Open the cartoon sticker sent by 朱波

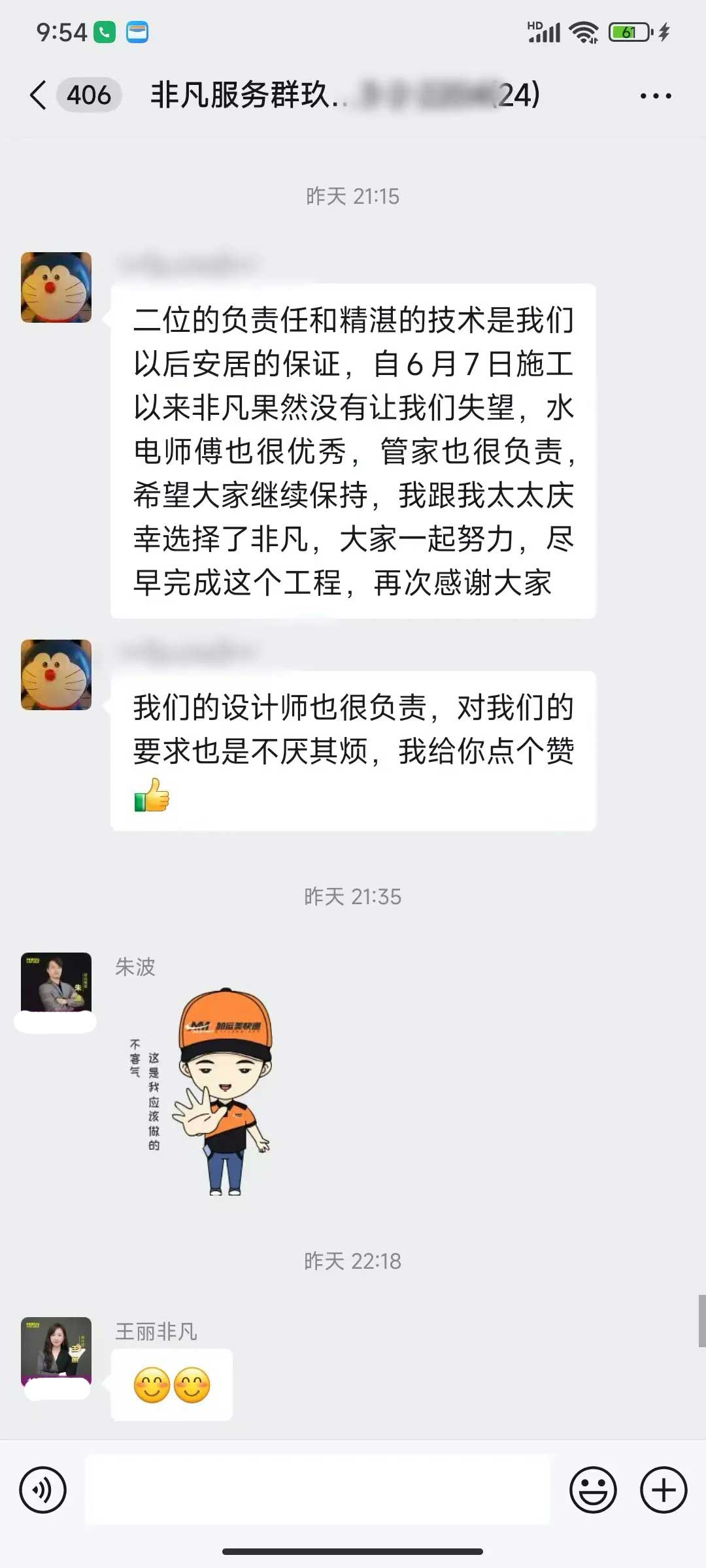click(203, 1091)
